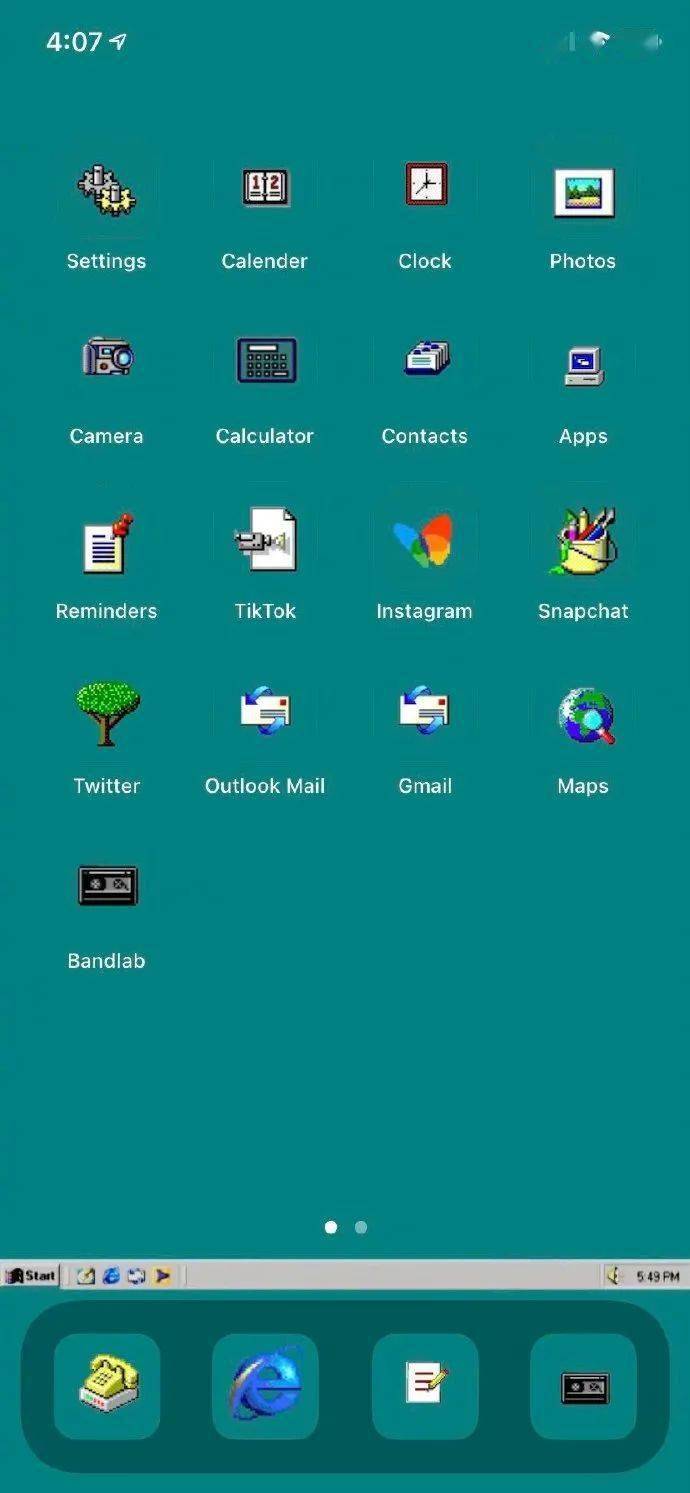Open the Calculator app
Viewport: 690px width, 1493px height.
pos(265,360)
